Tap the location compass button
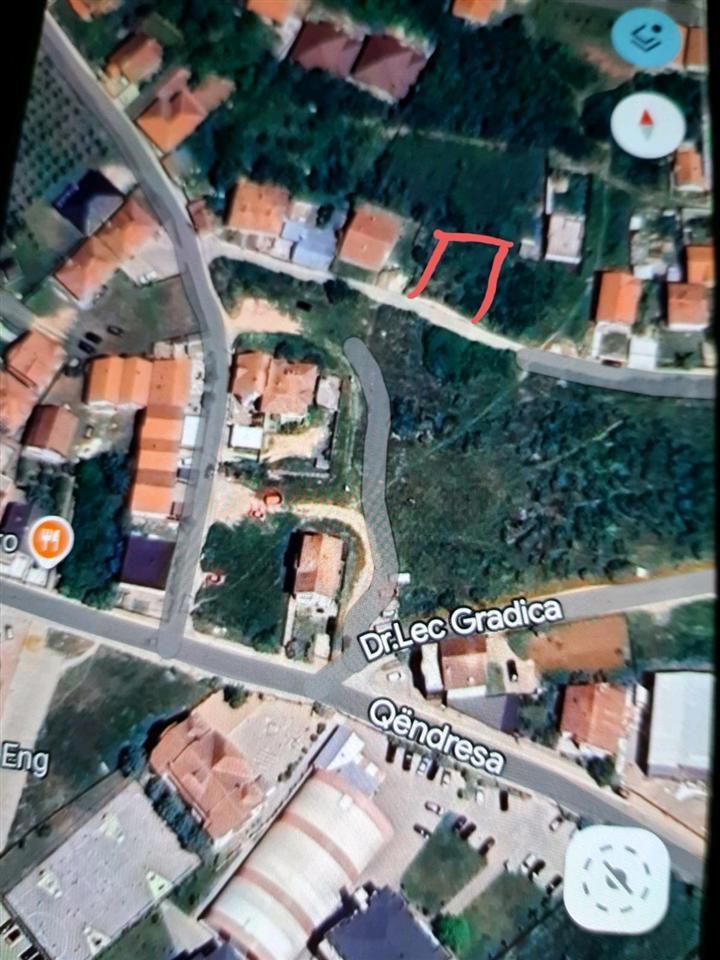This screenshot has width=720, height=960. (616, 879)
